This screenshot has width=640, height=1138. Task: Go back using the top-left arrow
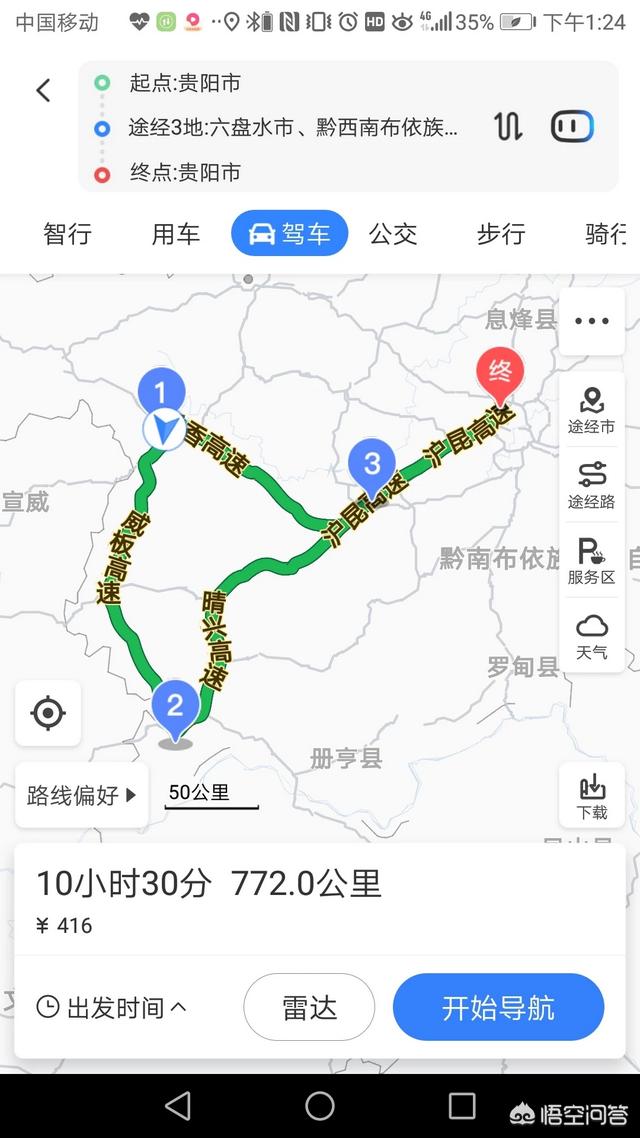(43, 91)
